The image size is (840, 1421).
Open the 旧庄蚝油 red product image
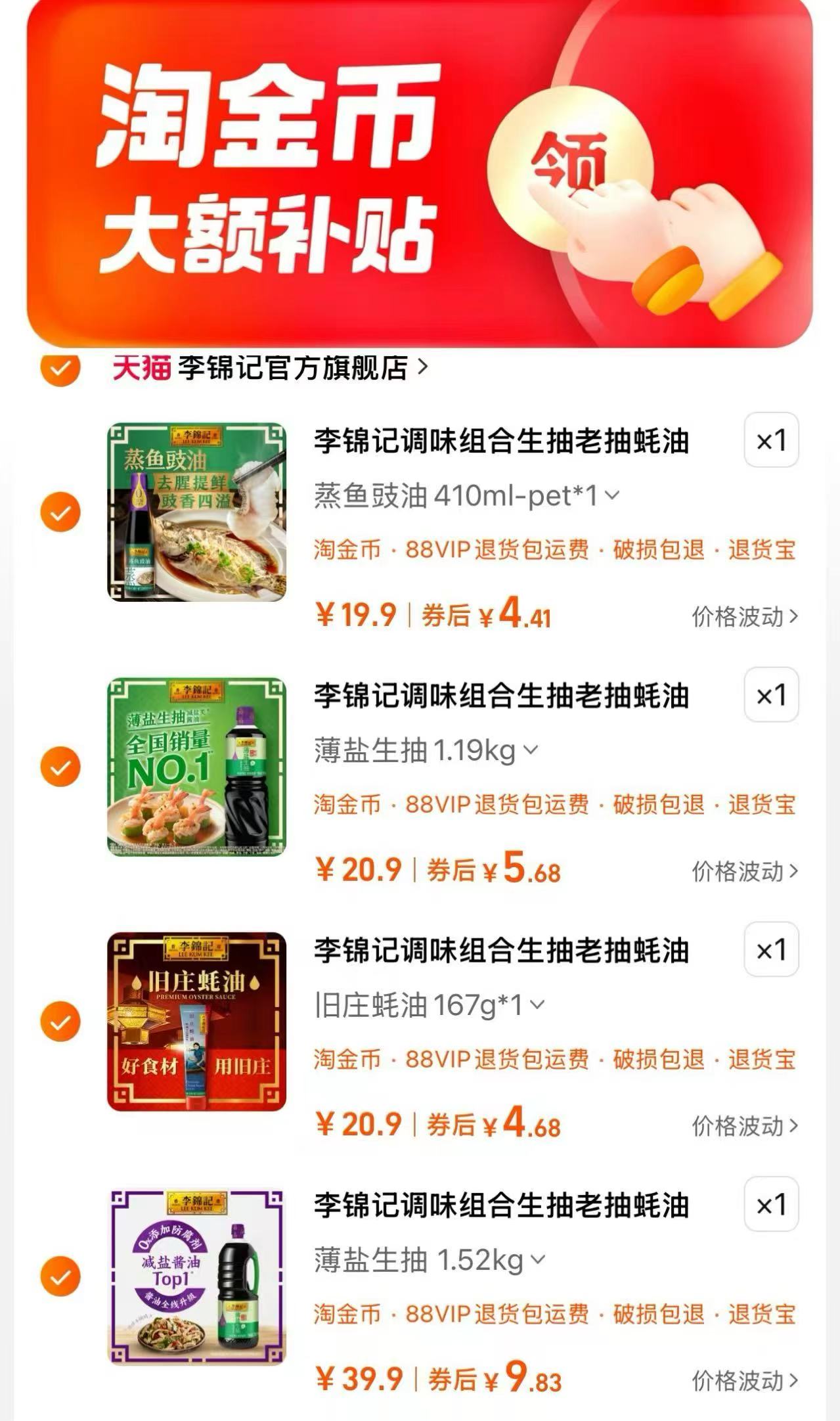tap(196, 1022)
